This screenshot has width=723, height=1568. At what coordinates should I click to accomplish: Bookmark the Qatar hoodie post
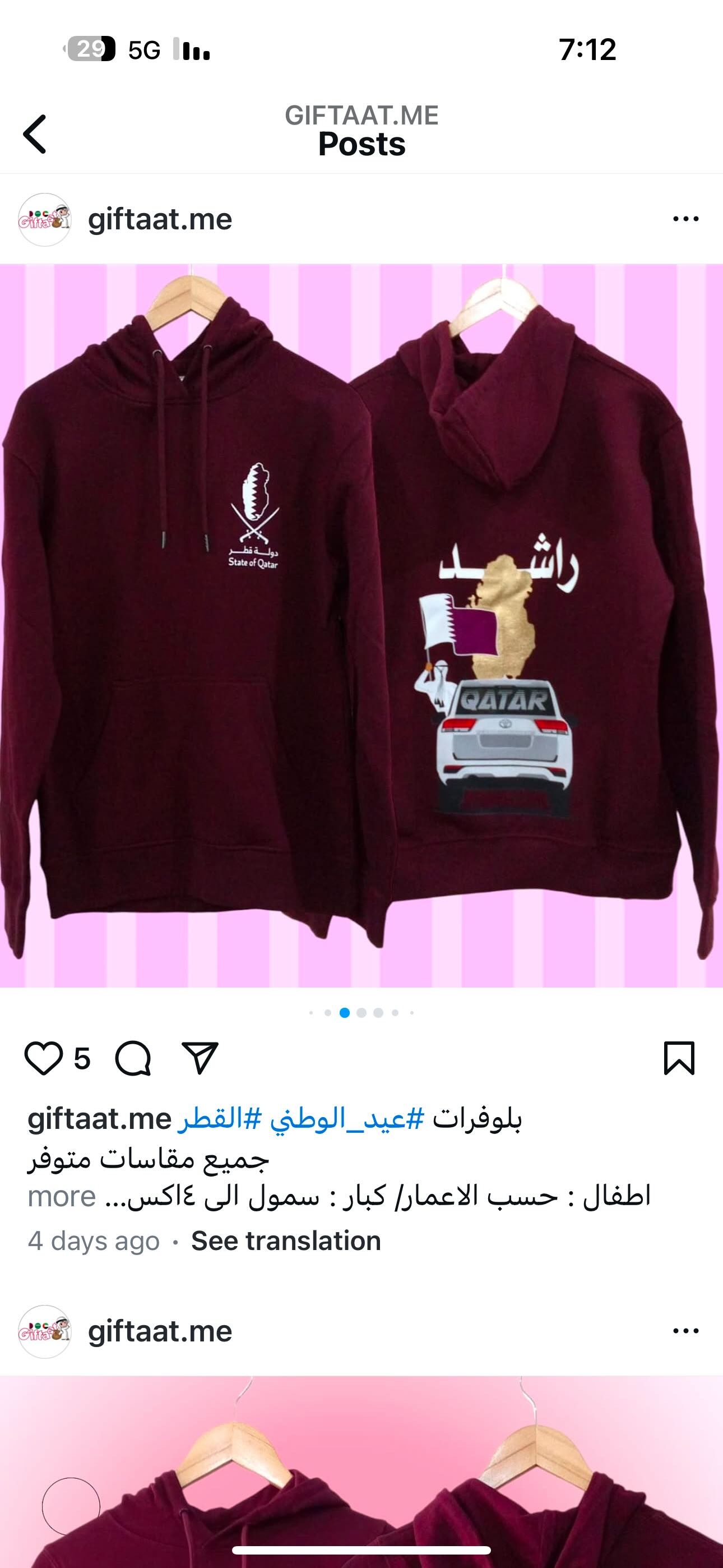tap(679, 1059)
